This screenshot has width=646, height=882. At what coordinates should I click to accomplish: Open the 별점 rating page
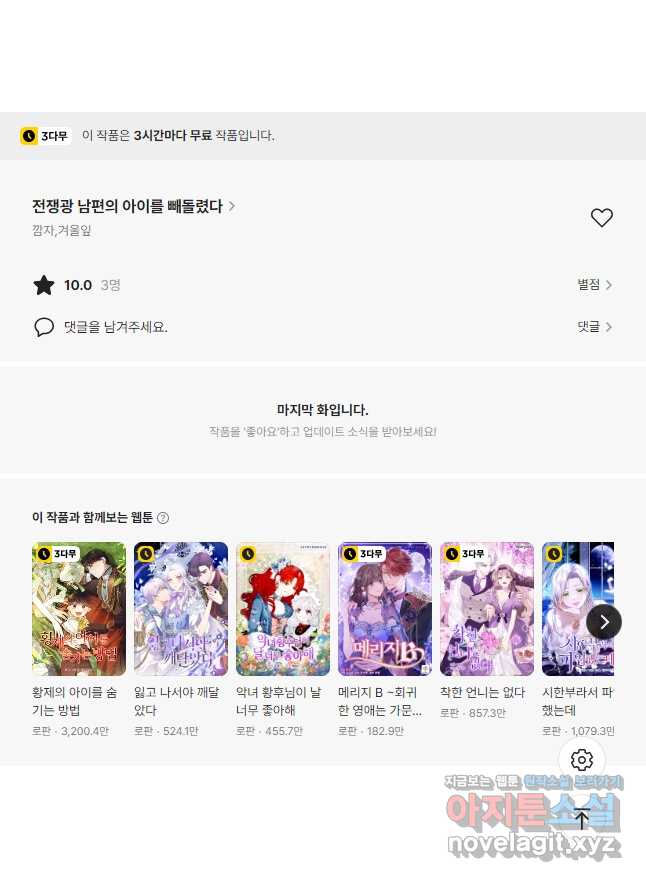pos(594,285)
